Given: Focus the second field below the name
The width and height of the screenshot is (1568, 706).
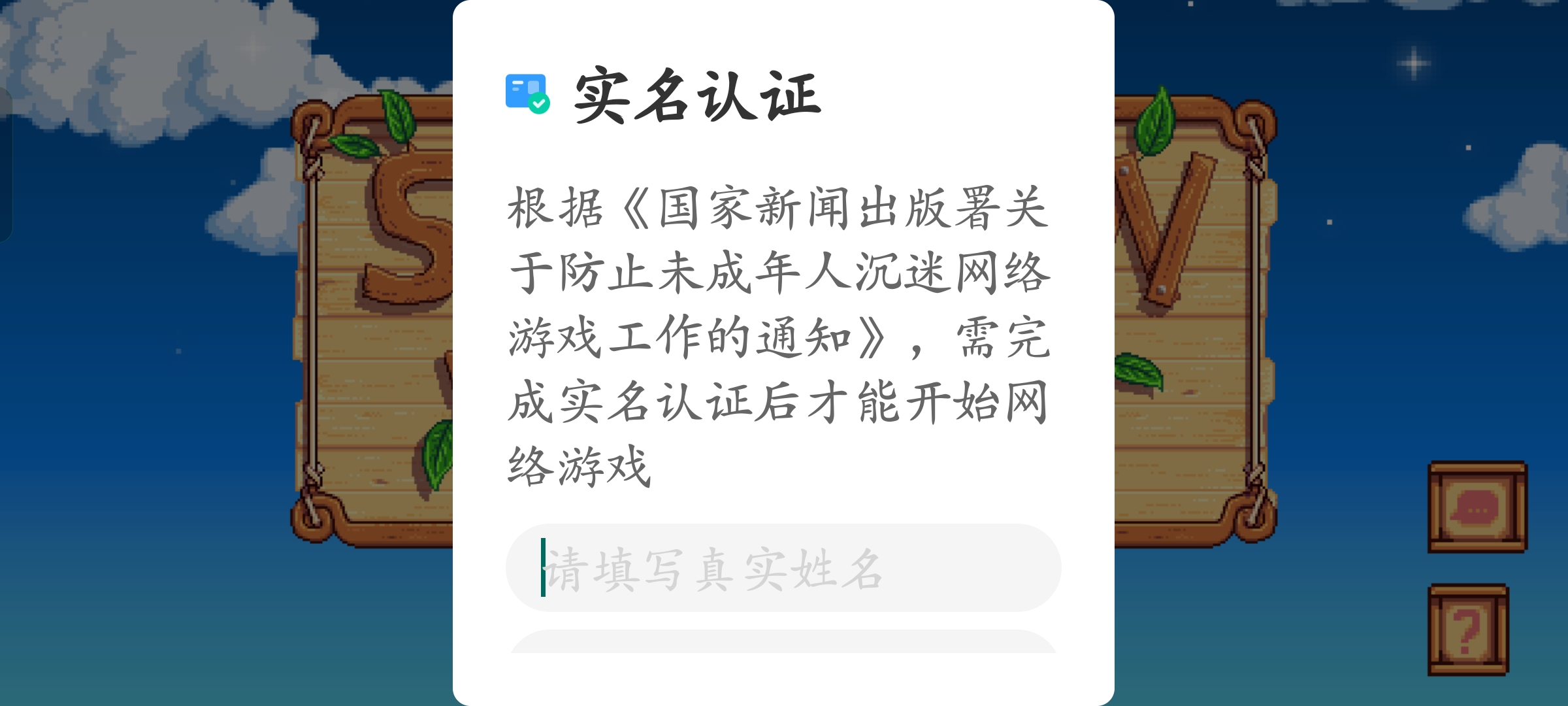Looking at the screenshot, I should click(783, 643).
